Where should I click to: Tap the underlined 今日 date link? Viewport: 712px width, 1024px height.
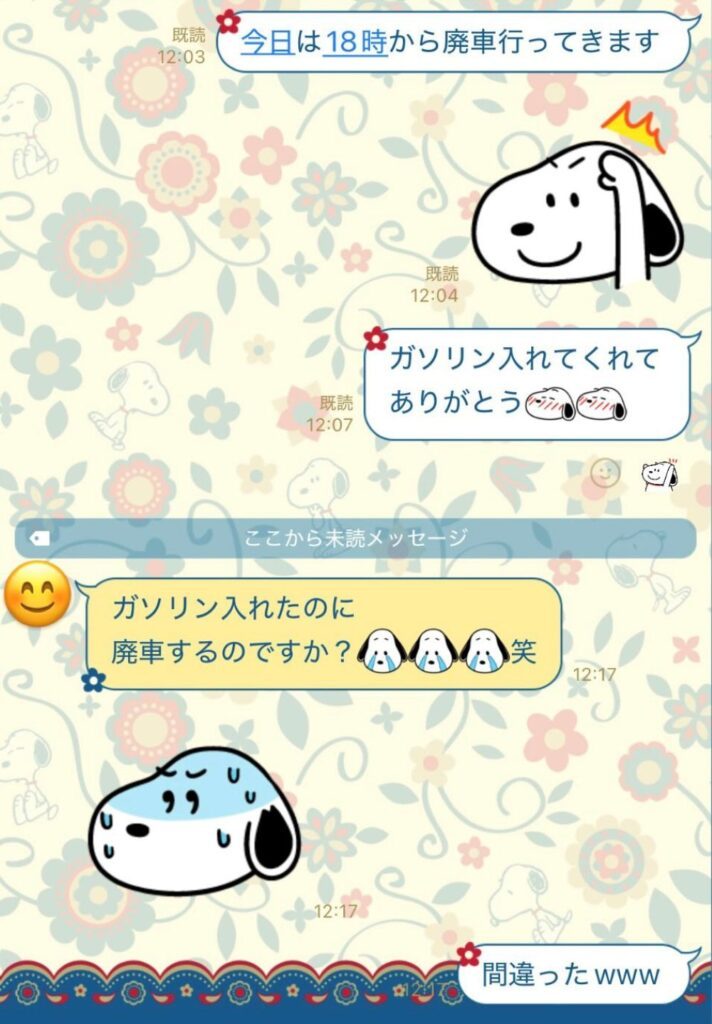point(268,42)
